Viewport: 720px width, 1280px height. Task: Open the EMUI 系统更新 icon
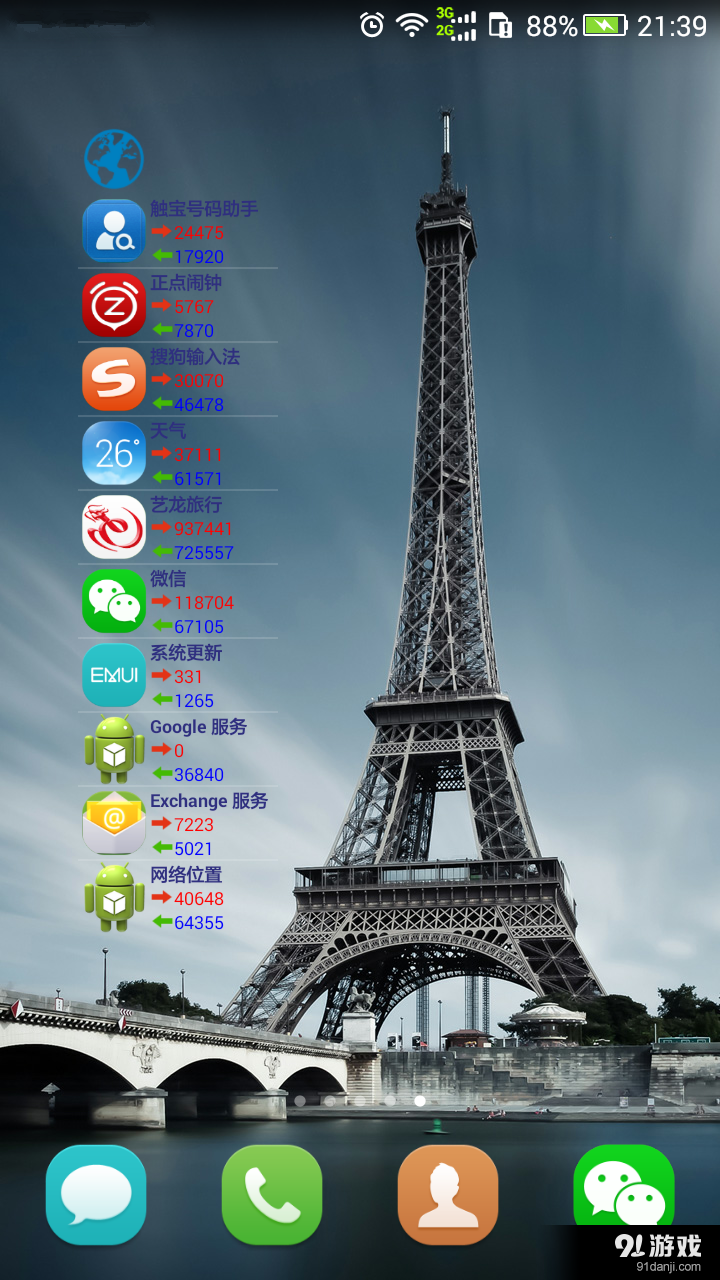(113, 675)
